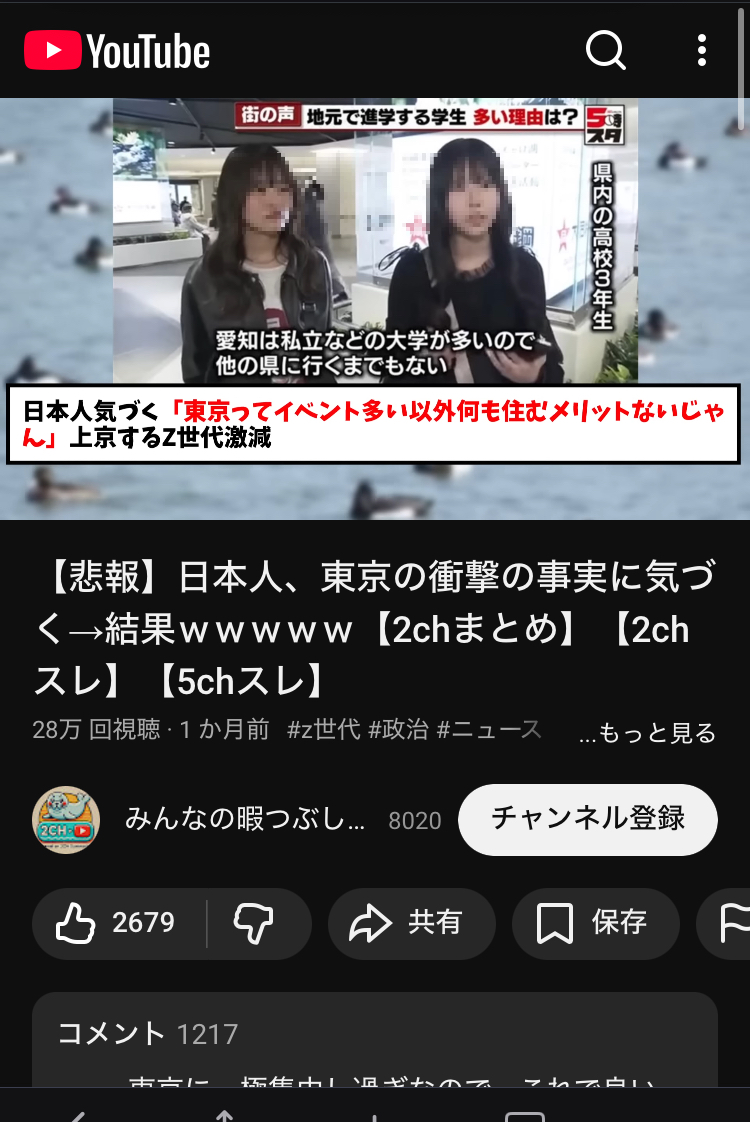
Task: Subscribe with チャンネル登録 button
Action: coord(587,820)
